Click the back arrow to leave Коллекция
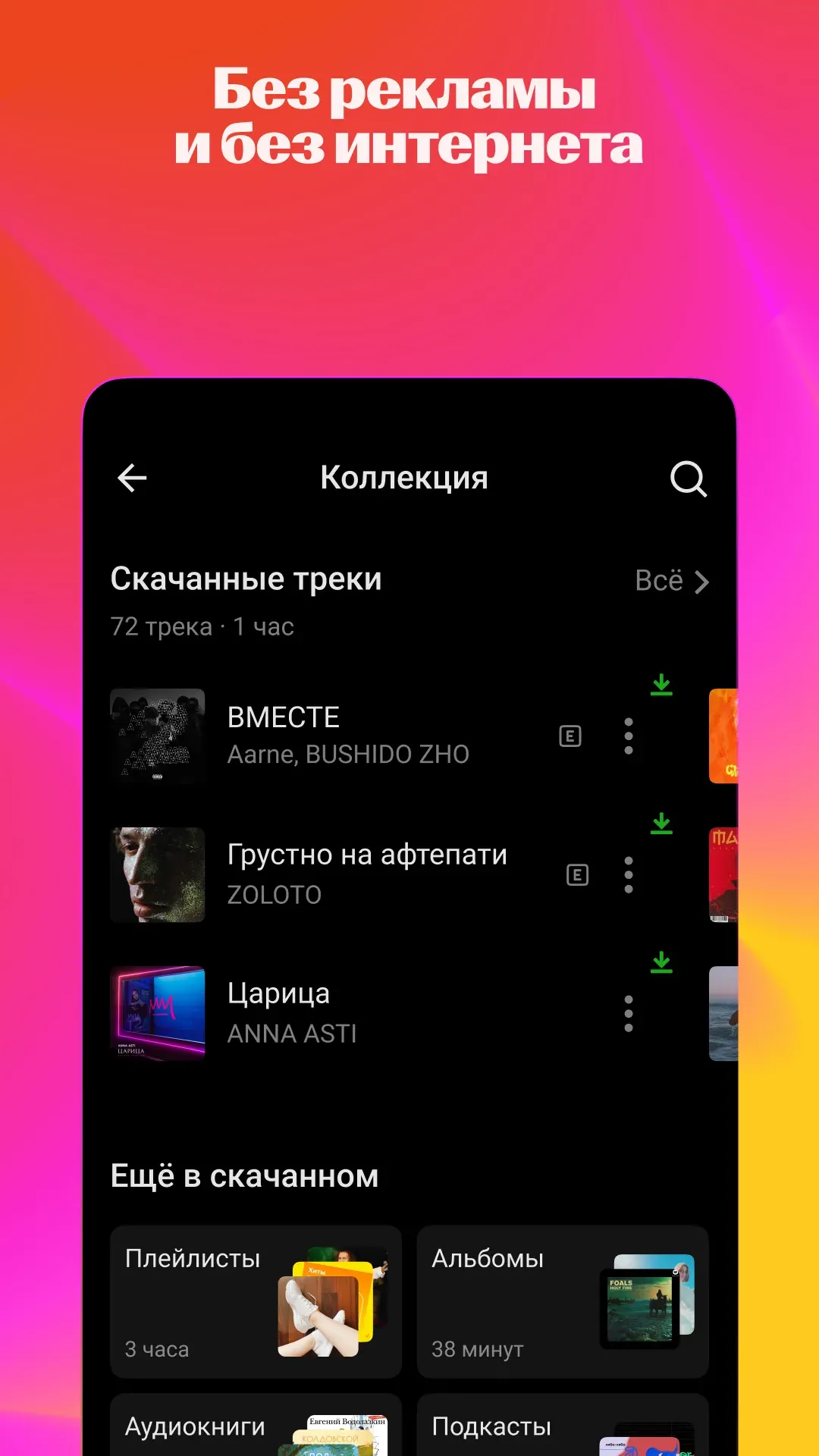819x1456 pixels. coord(132,478)
